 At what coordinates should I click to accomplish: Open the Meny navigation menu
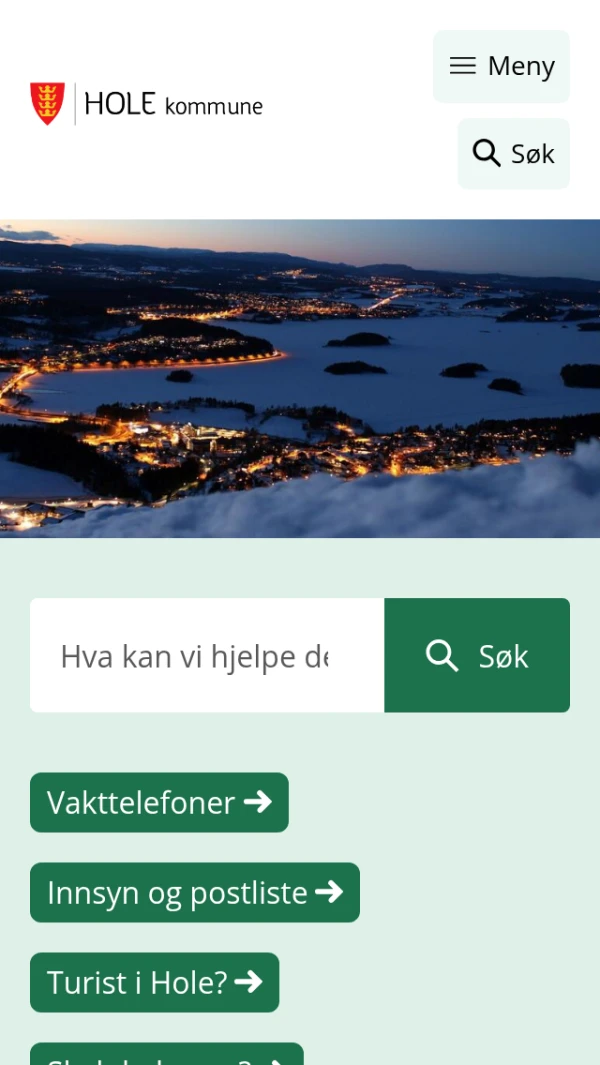point(501,66)
